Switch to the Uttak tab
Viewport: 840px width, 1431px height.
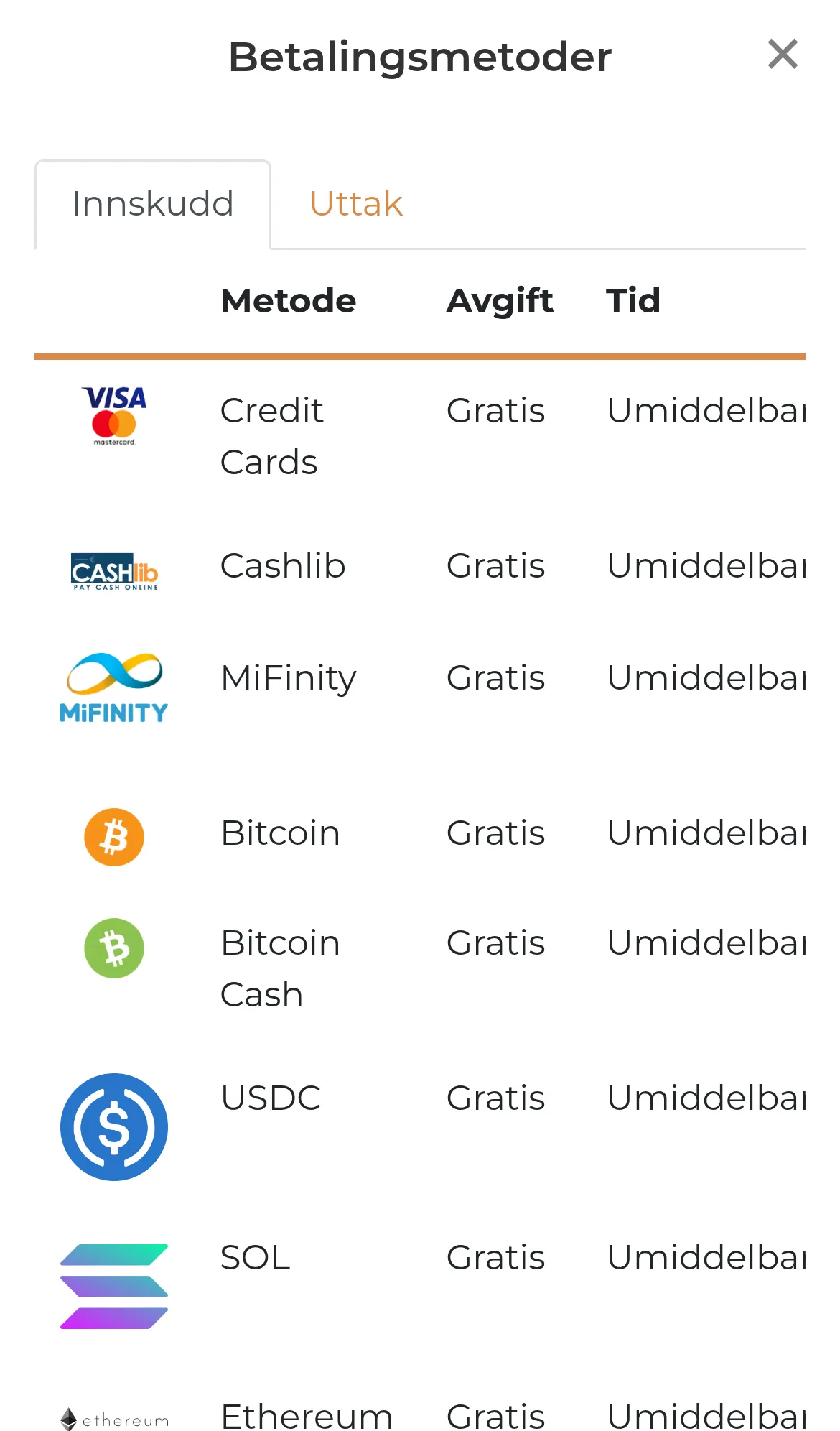tap(356, 204)
